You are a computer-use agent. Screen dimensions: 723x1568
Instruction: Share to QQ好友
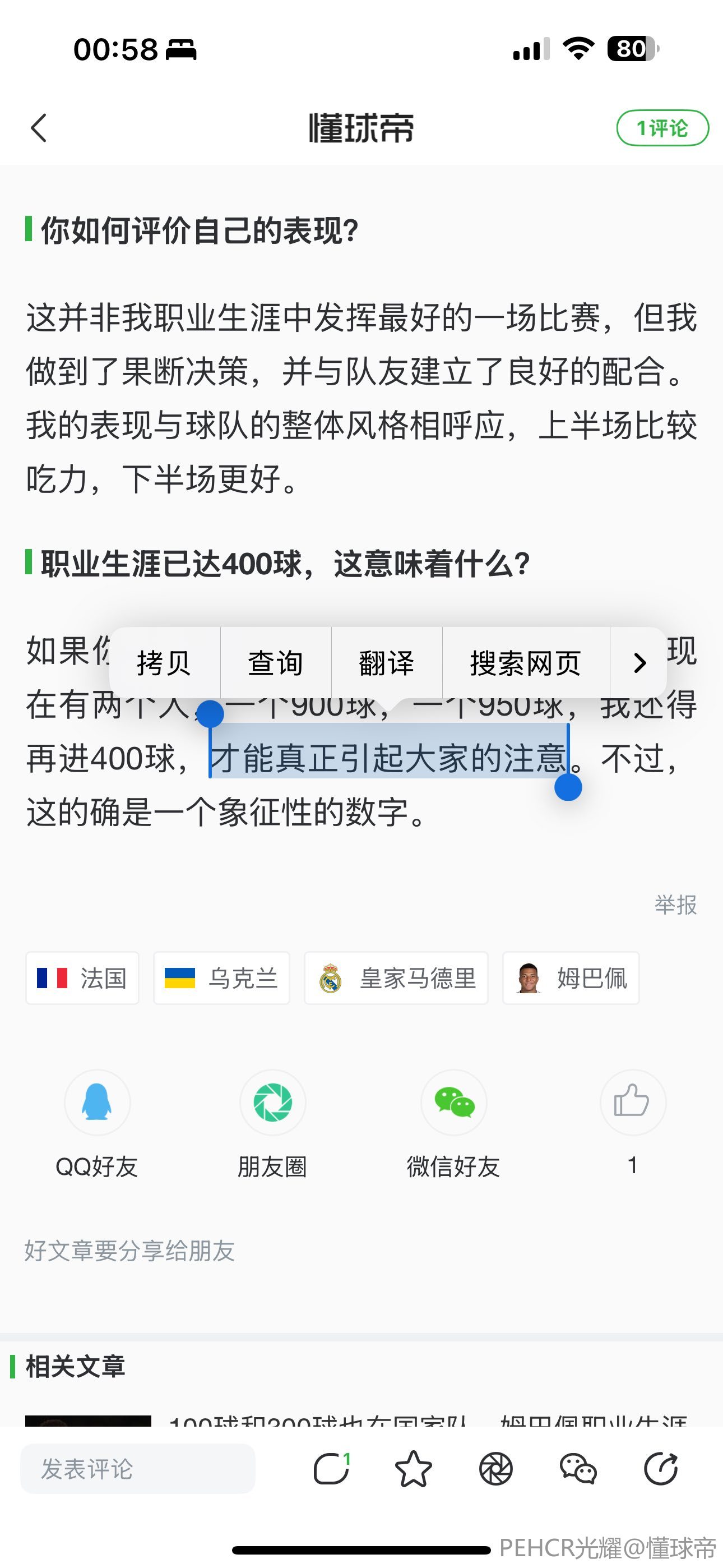[98, 1103]
